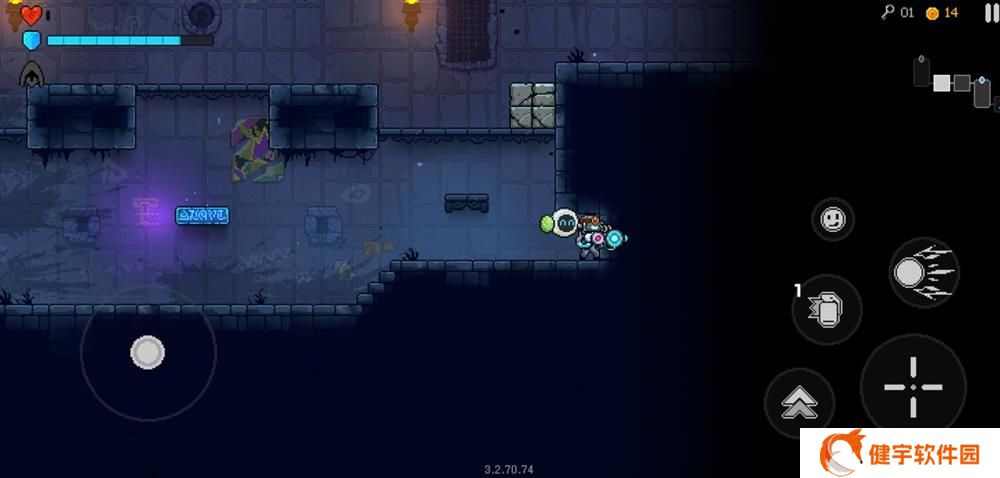Viewport: 1000px width, 478px height.
Task: Throw a grenade
Action: click(827, 310)
